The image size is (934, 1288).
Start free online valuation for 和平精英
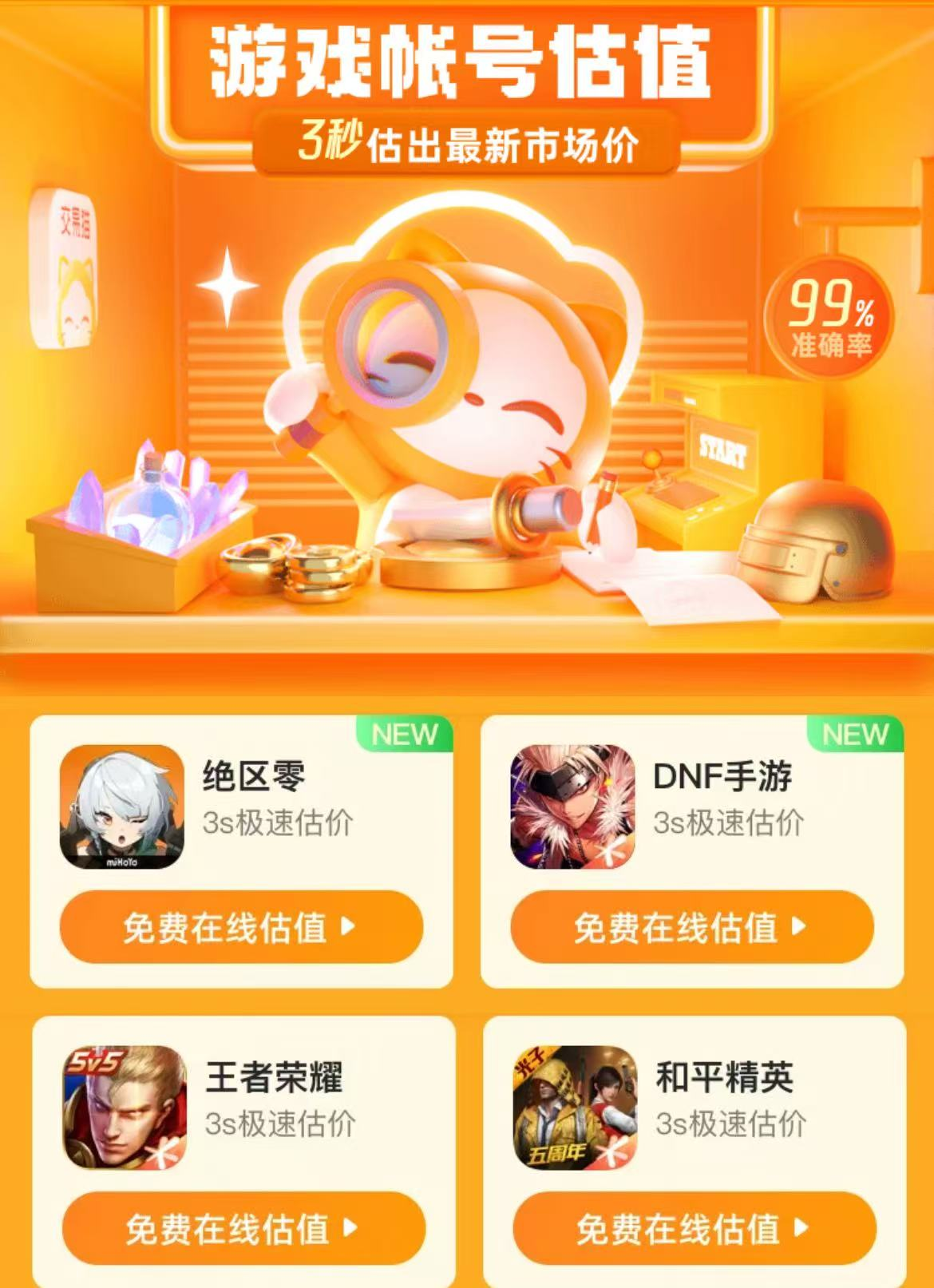coord(694,1228)
